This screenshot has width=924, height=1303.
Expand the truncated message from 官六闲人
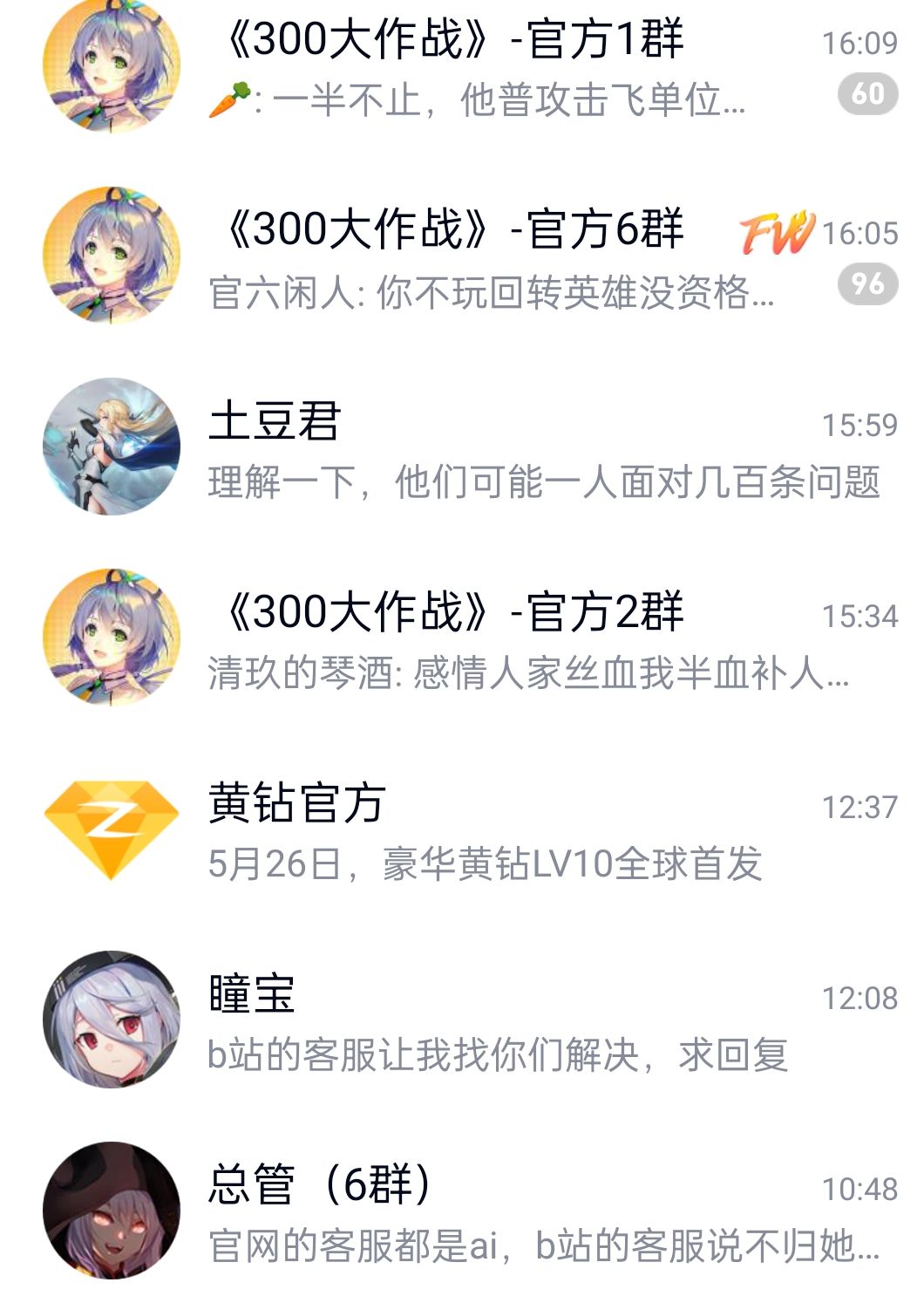pos(488,294)
